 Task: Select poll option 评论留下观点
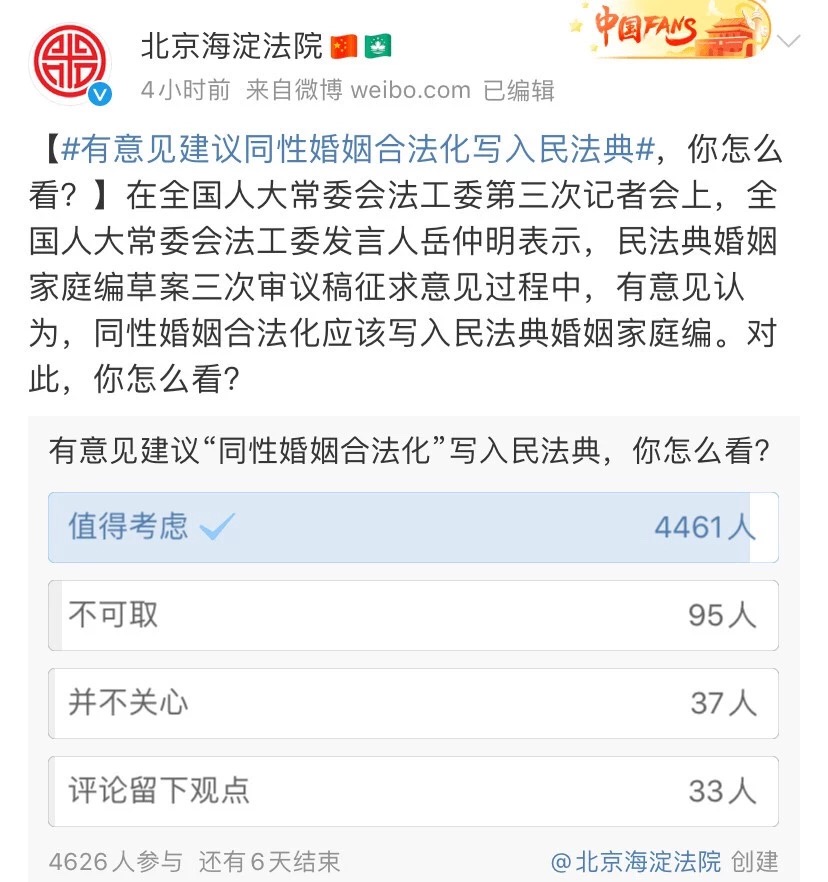[413, 791]
